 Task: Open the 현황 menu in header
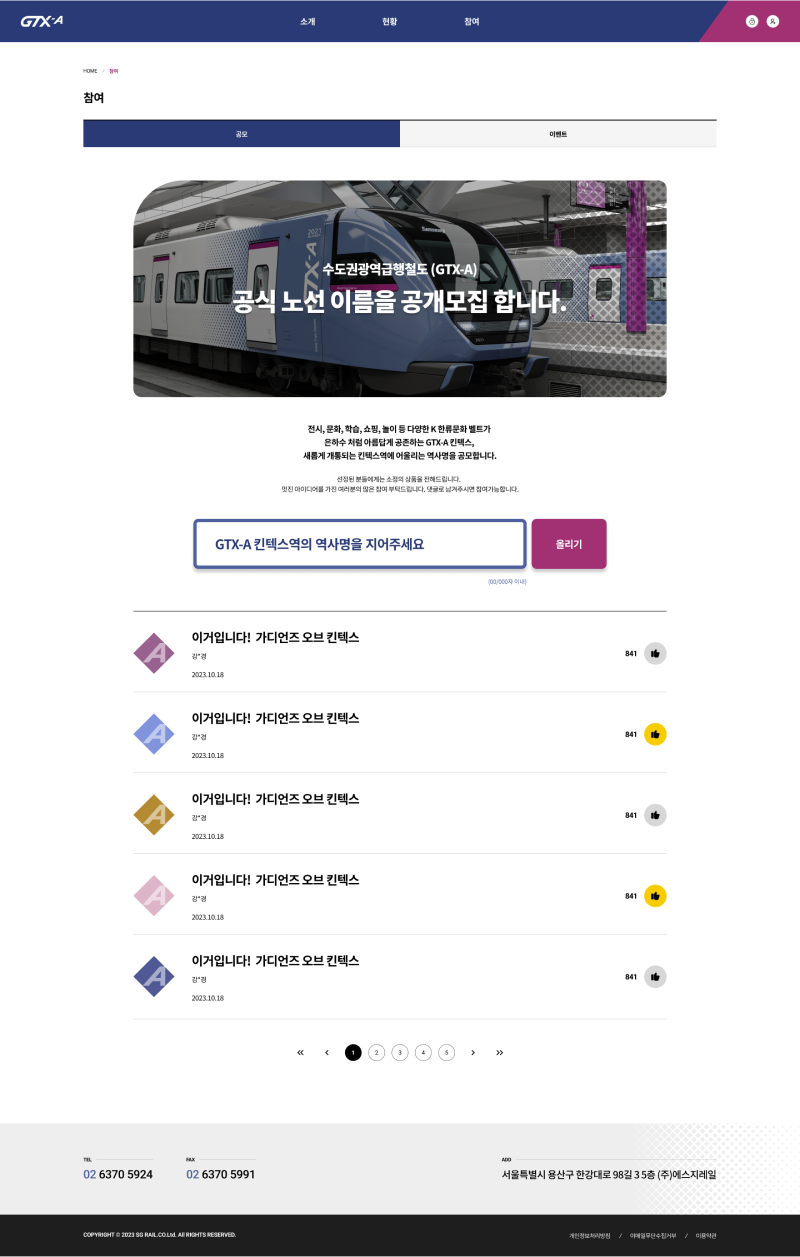pos(390,21)
